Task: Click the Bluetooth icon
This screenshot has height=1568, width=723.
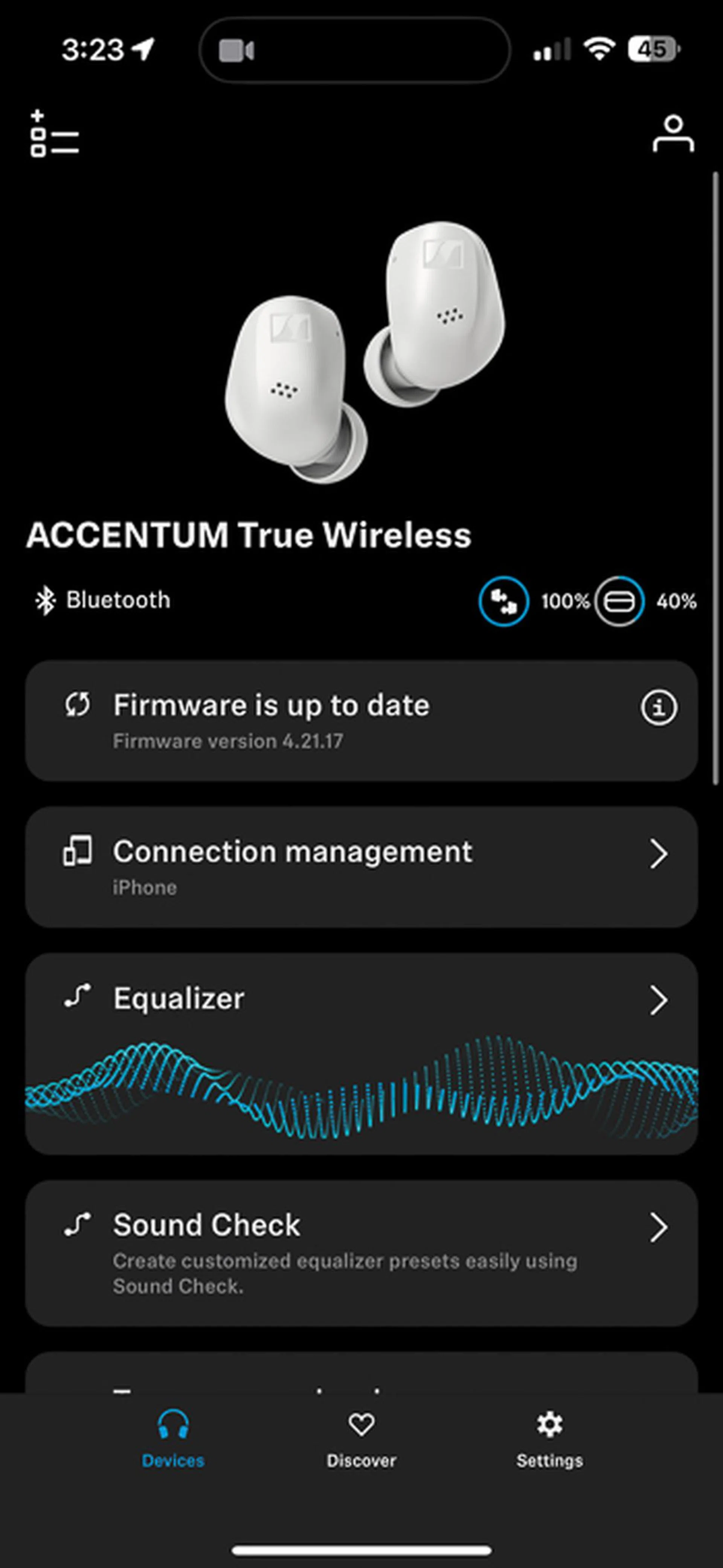Action: (x=45, y=600)
